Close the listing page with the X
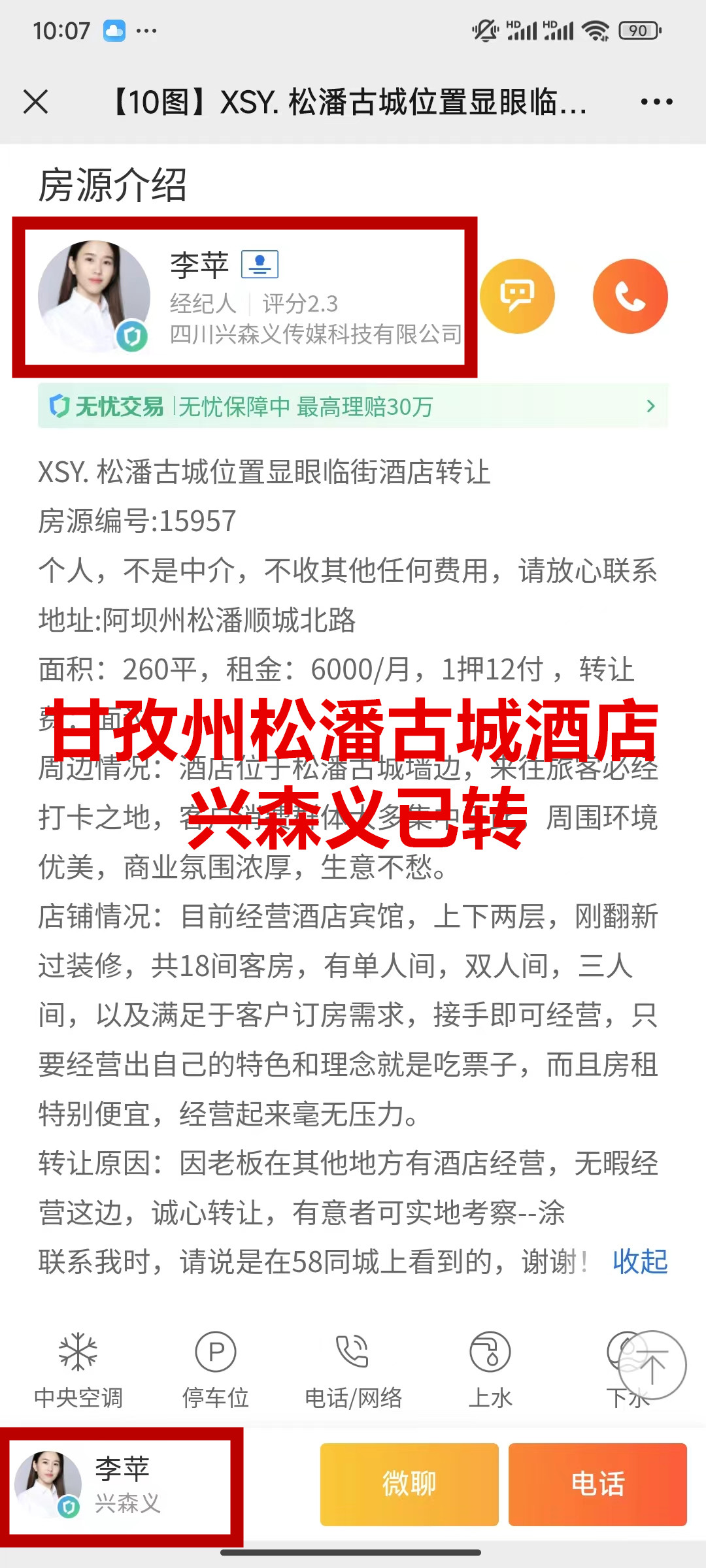Viewport: 706px width, 1568px height. (35, 102)
